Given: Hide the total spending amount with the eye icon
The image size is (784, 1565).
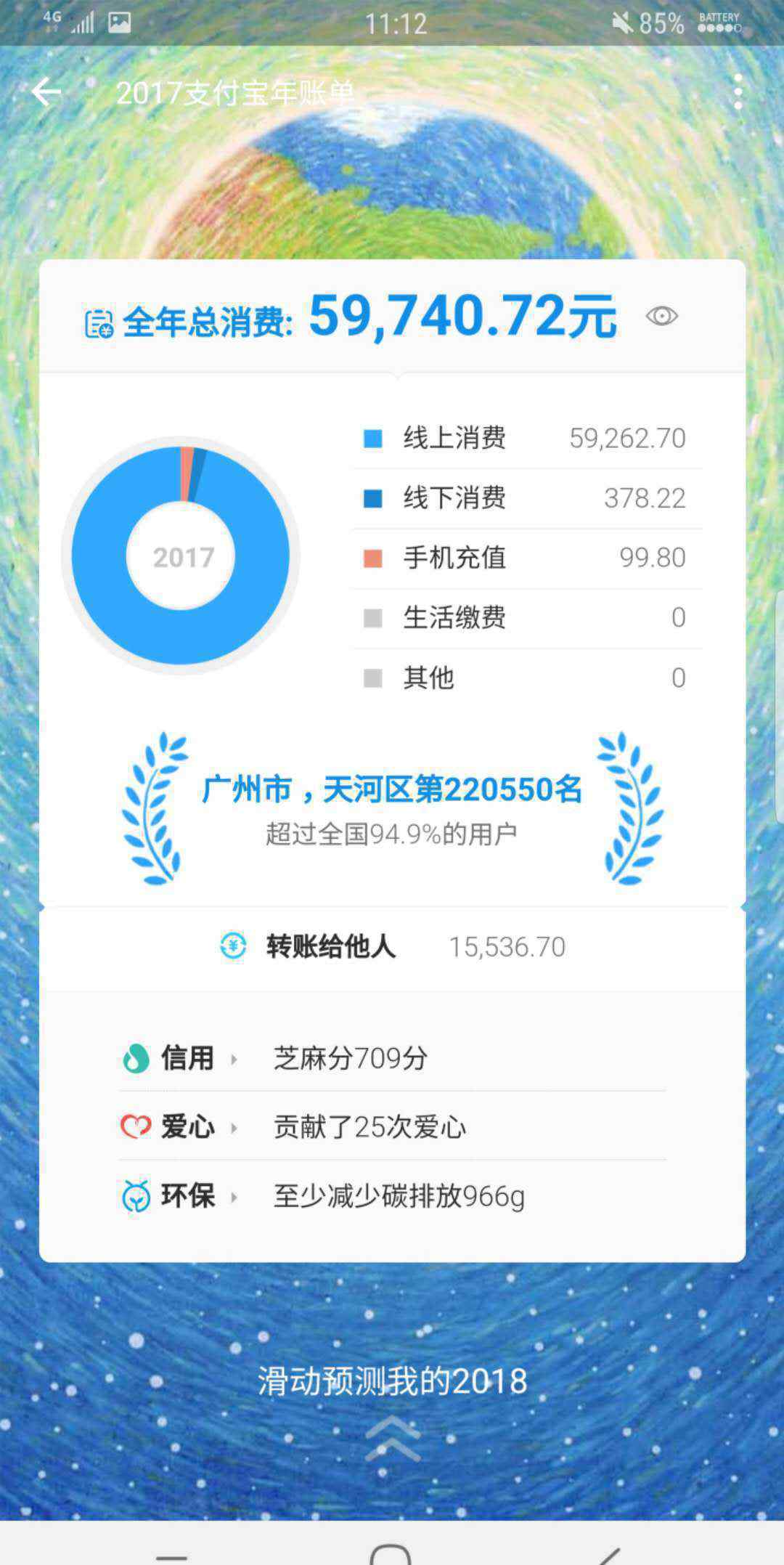Looking at the screenshot, I should [x=661, y=316].
